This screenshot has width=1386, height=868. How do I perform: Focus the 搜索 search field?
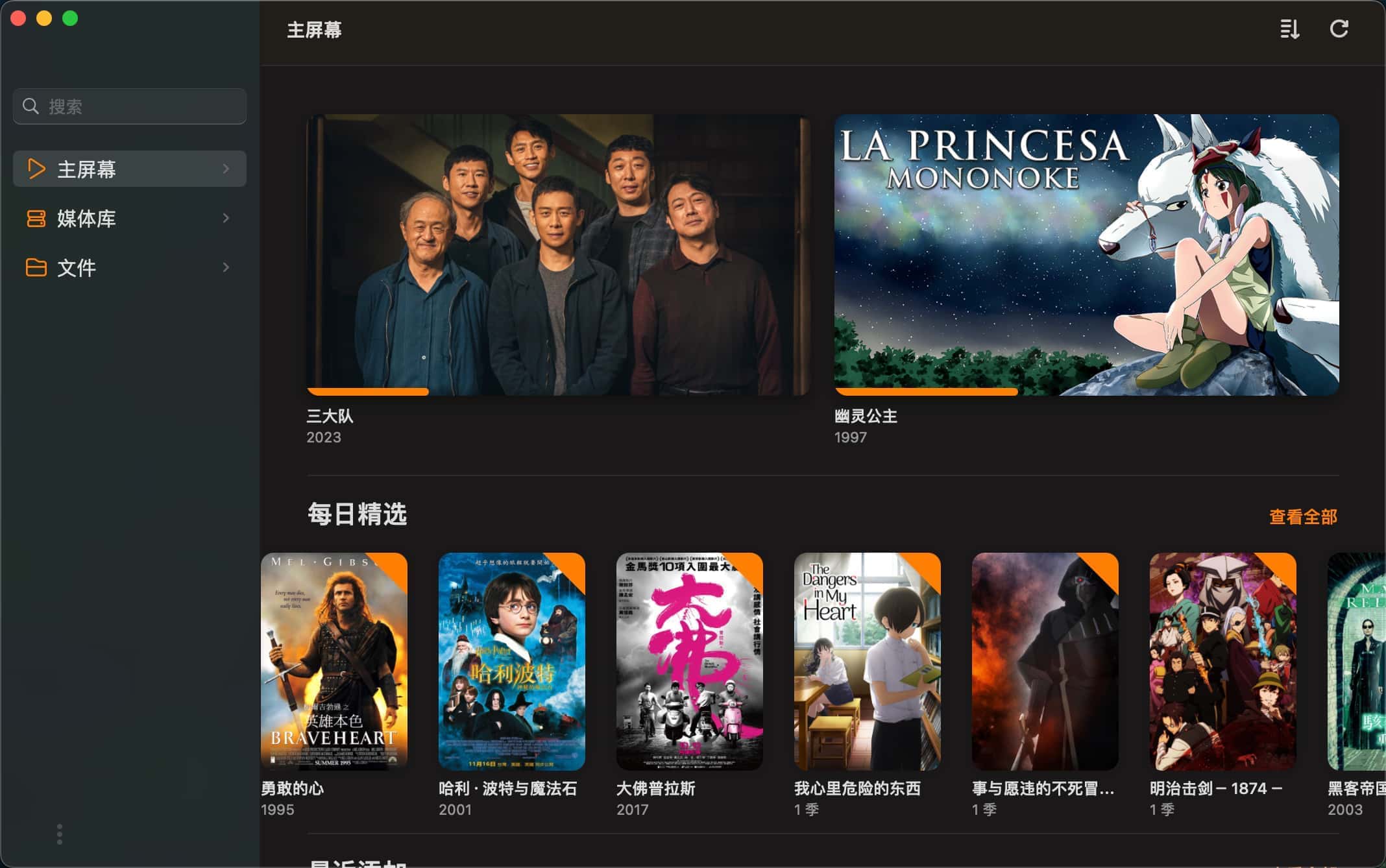pyautogui.click(x=130, y=106)
